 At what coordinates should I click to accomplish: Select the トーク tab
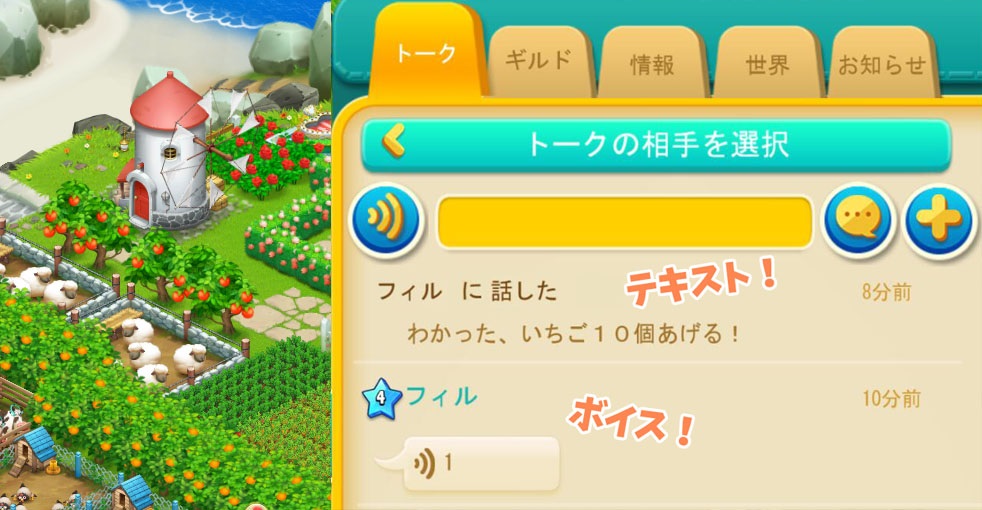pyautogui.click(x=426, y=53)
